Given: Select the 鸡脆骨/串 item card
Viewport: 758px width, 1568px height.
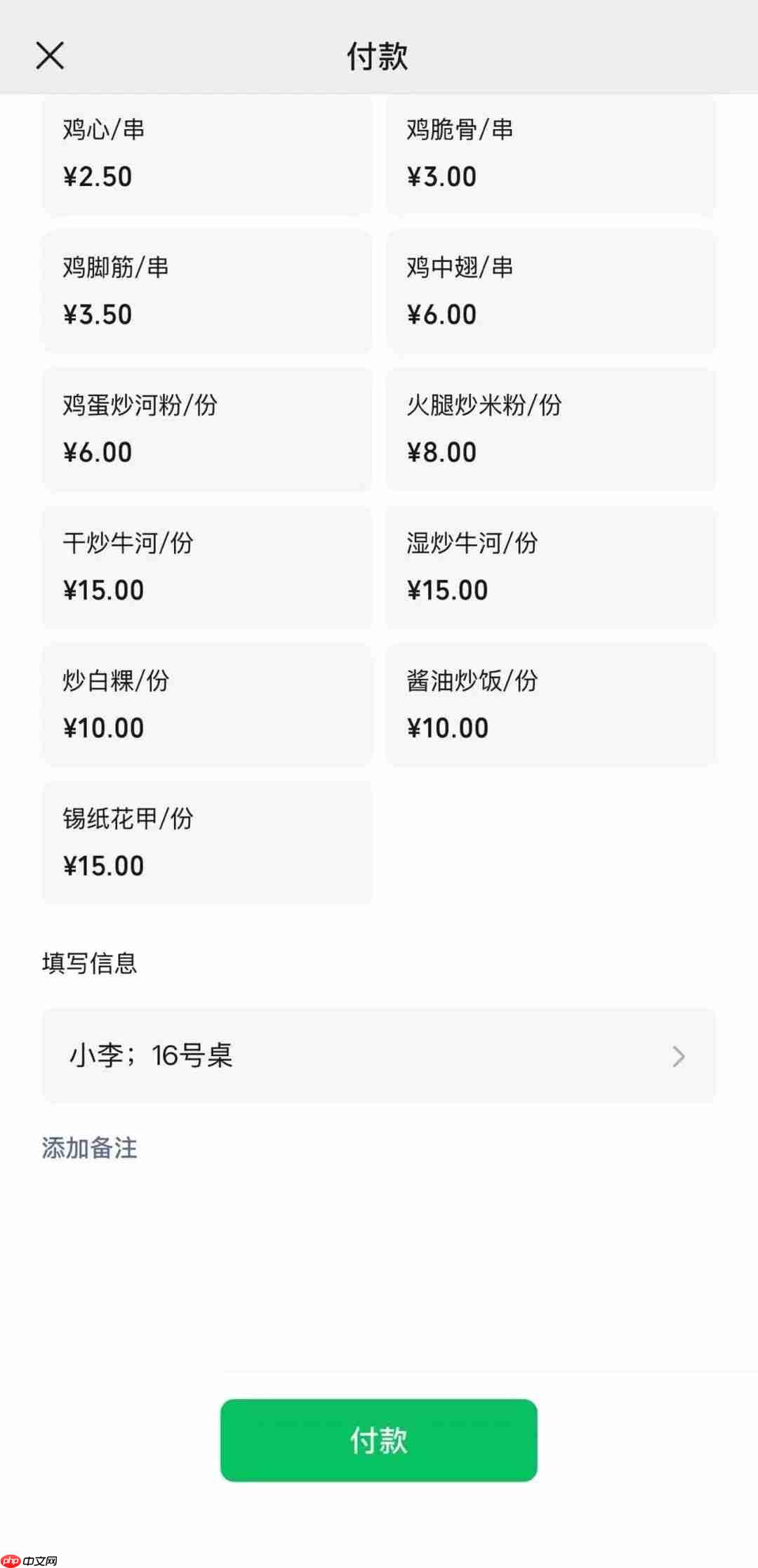Looking at the screenshot, I should [x=551, y=154].
